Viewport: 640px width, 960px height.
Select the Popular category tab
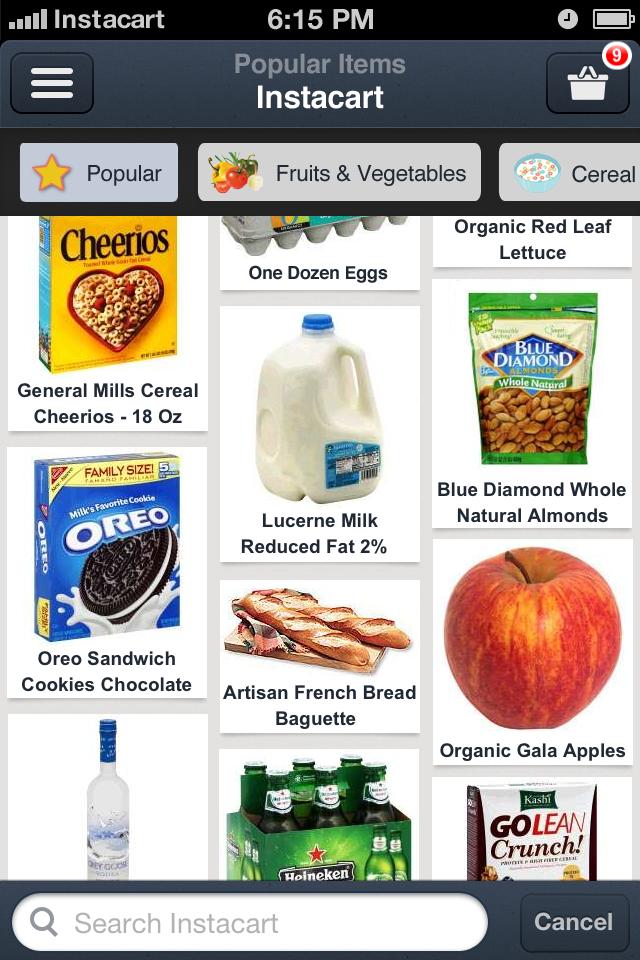tap(99, 173)
